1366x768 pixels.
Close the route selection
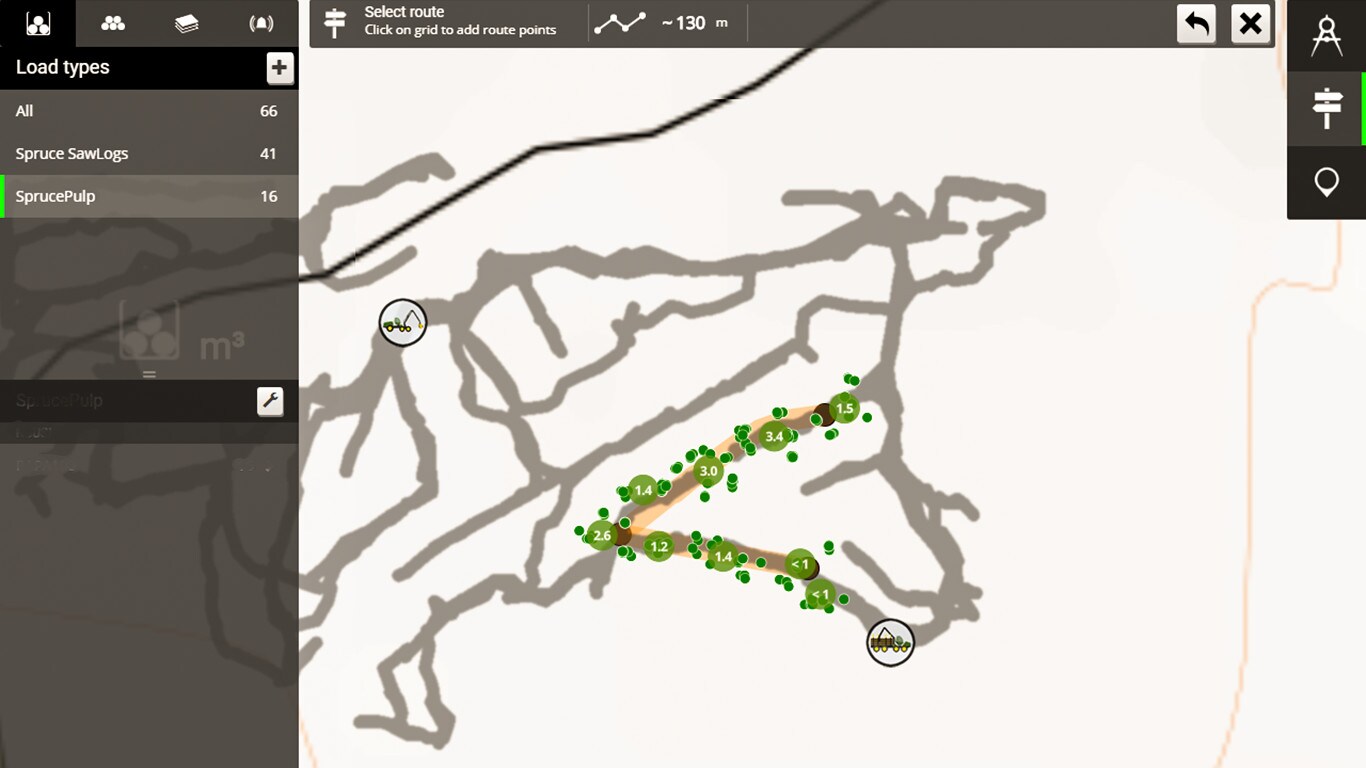pos(1250,23)
